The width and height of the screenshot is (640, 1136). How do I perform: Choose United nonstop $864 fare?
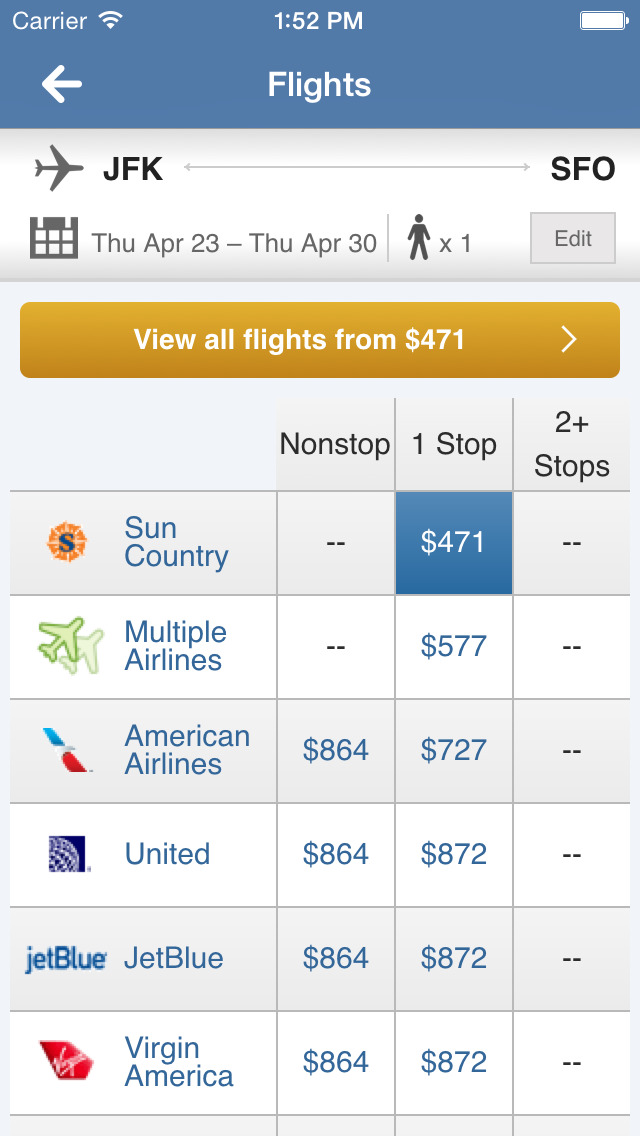(336, 854)
